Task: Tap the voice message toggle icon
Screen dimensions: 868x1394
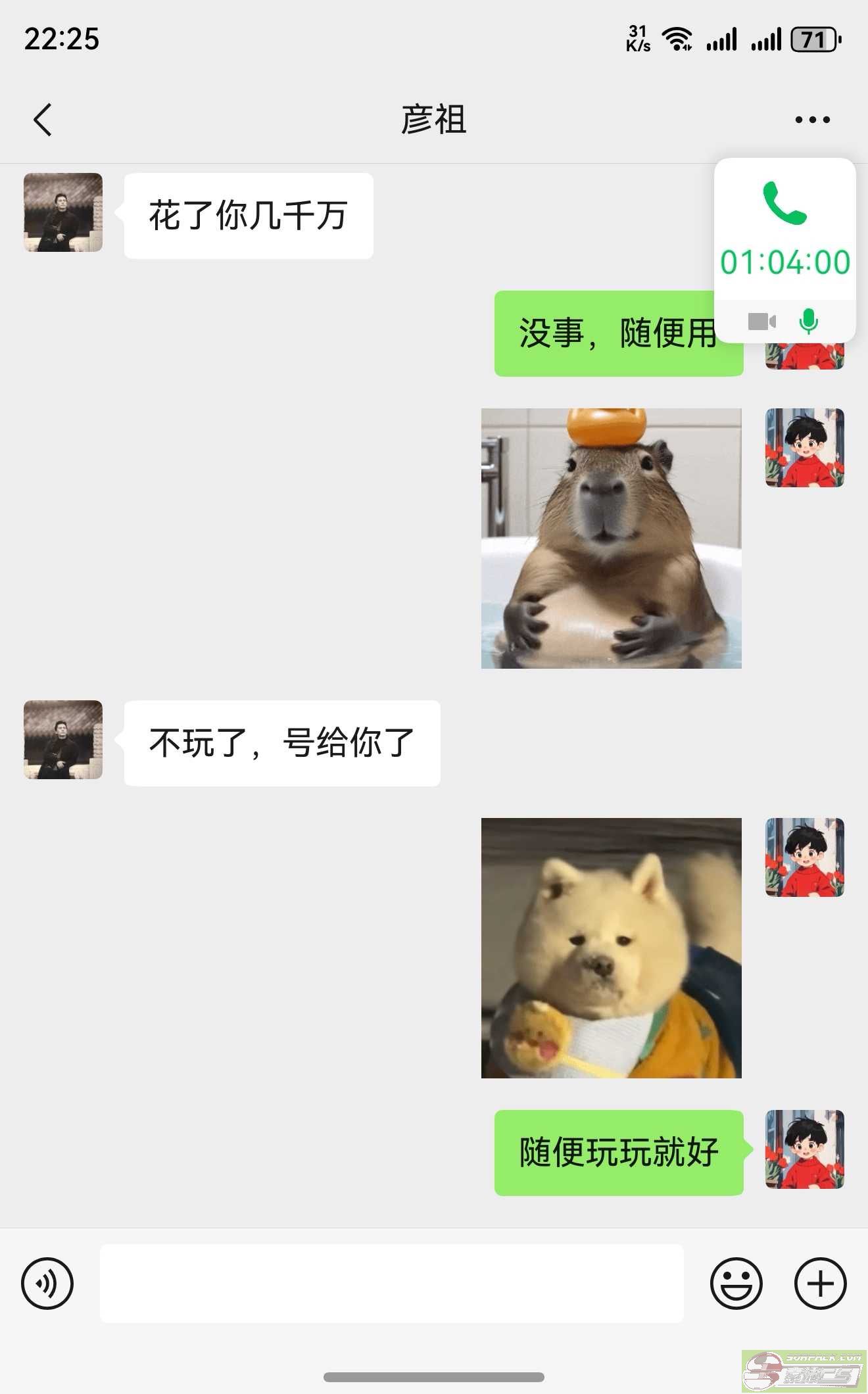Action: coord(47,1283)
